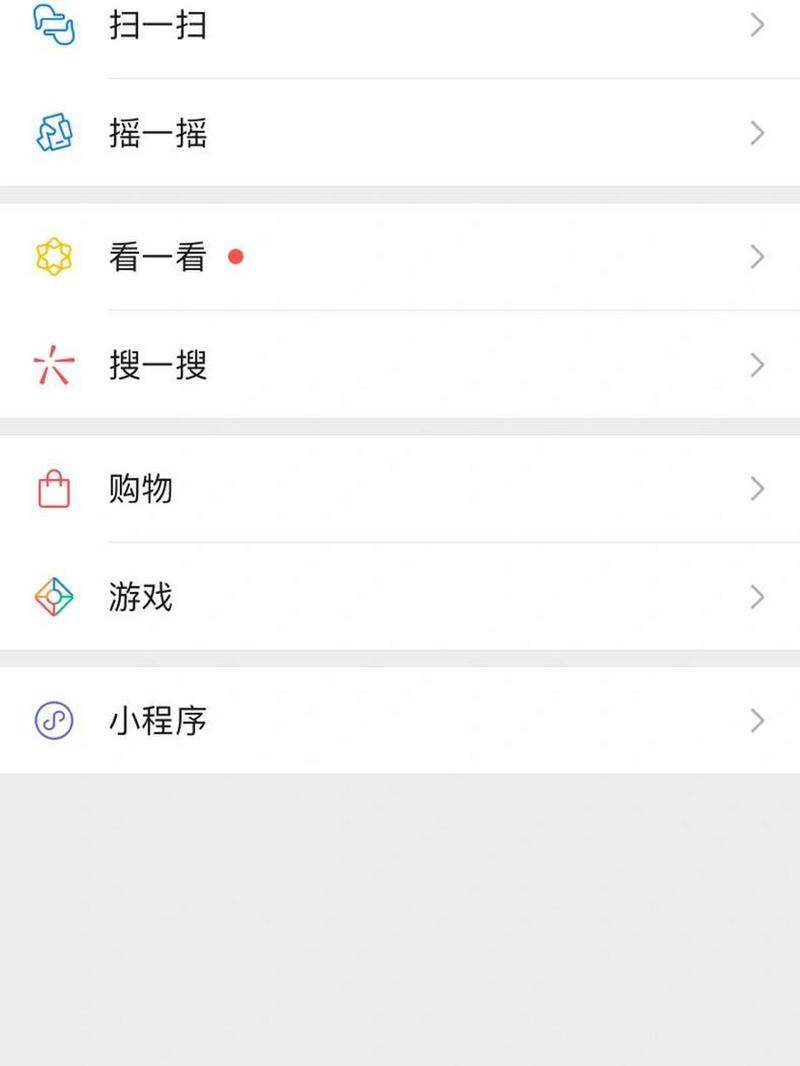
Task: Click the red notification dot beside 看一看
Action: (236, 257)
